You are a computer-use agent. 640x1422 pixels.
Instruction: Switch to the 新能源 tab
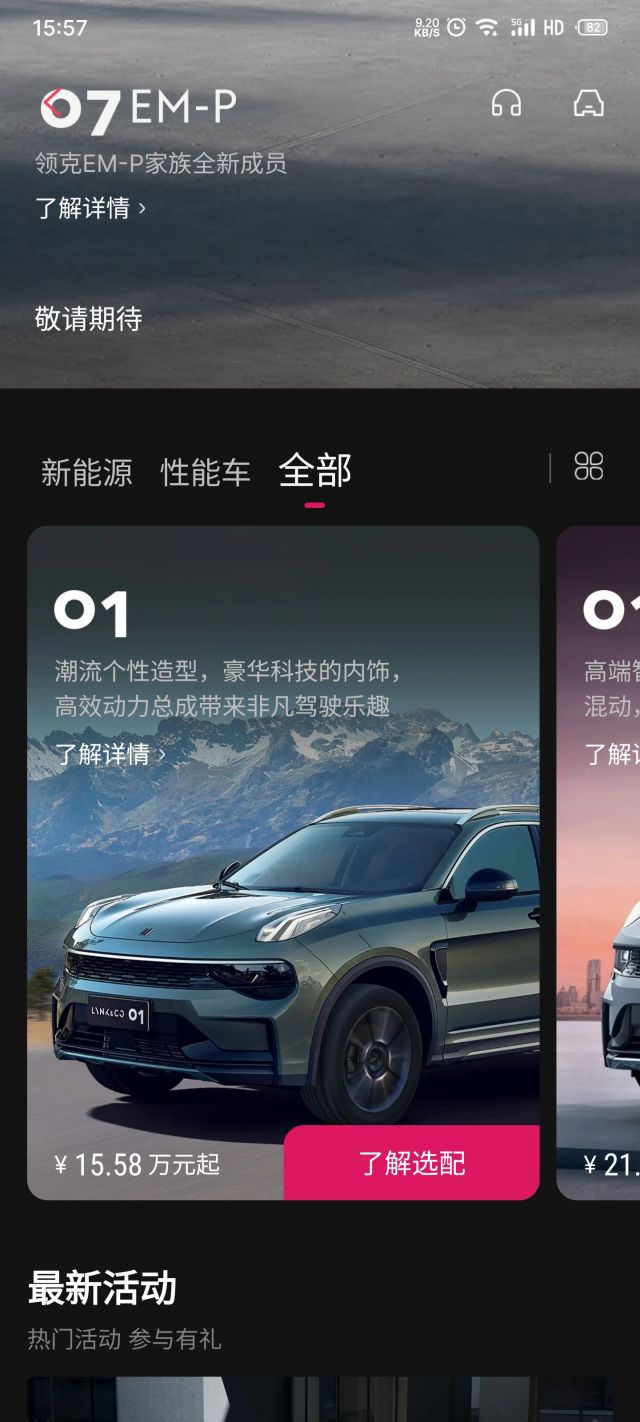pos(86,472)
